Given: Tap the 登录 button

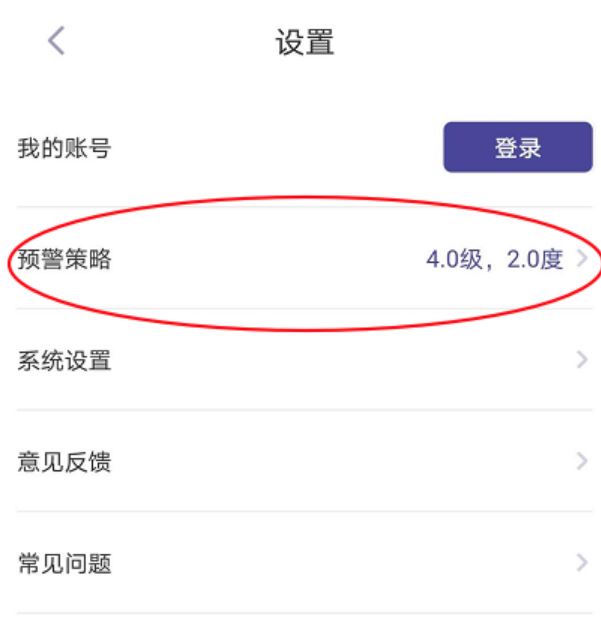Looking at the screenshot, I should point(517,148).
